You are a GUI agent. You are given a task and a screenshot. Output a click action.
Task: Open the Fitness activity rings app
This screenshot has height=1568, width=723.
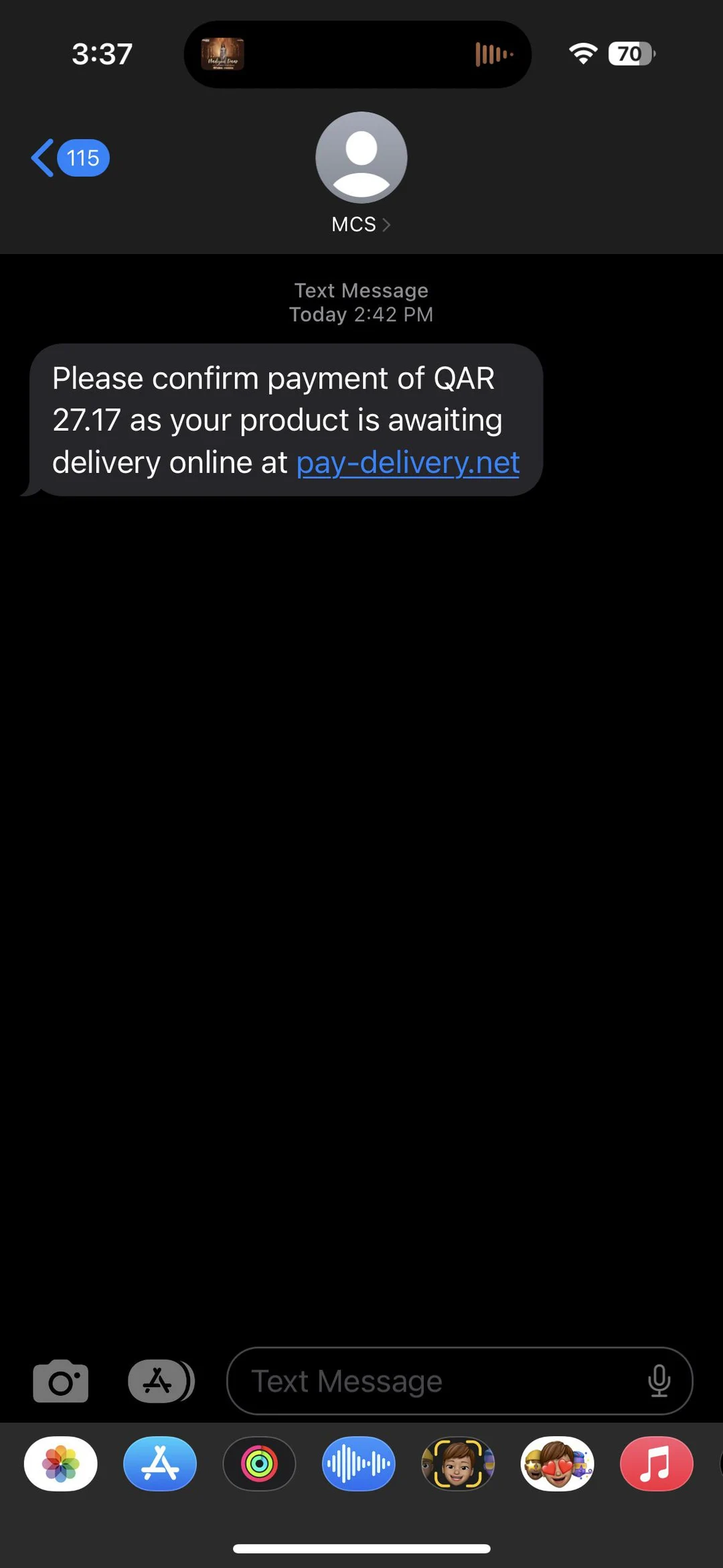259,1464
